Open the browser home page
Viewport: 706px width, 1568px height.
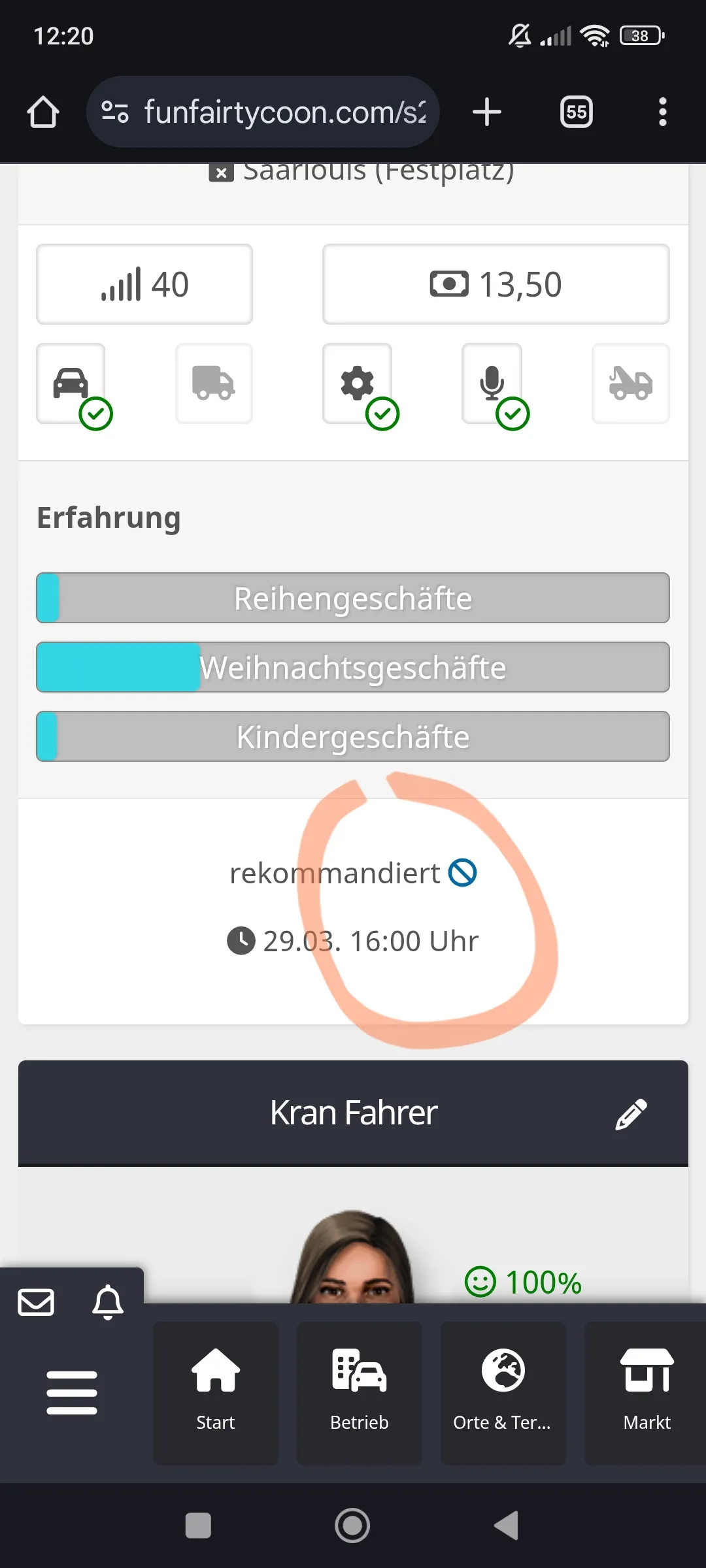click(43, 112)
